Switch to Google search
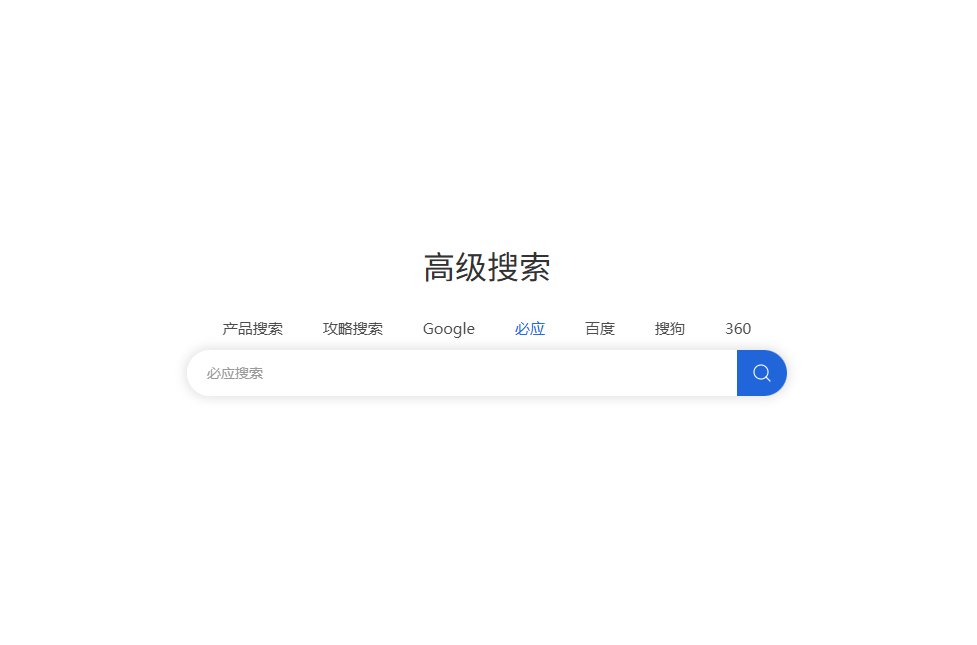The width and height of the screenshot is (977, 645). 448,329
